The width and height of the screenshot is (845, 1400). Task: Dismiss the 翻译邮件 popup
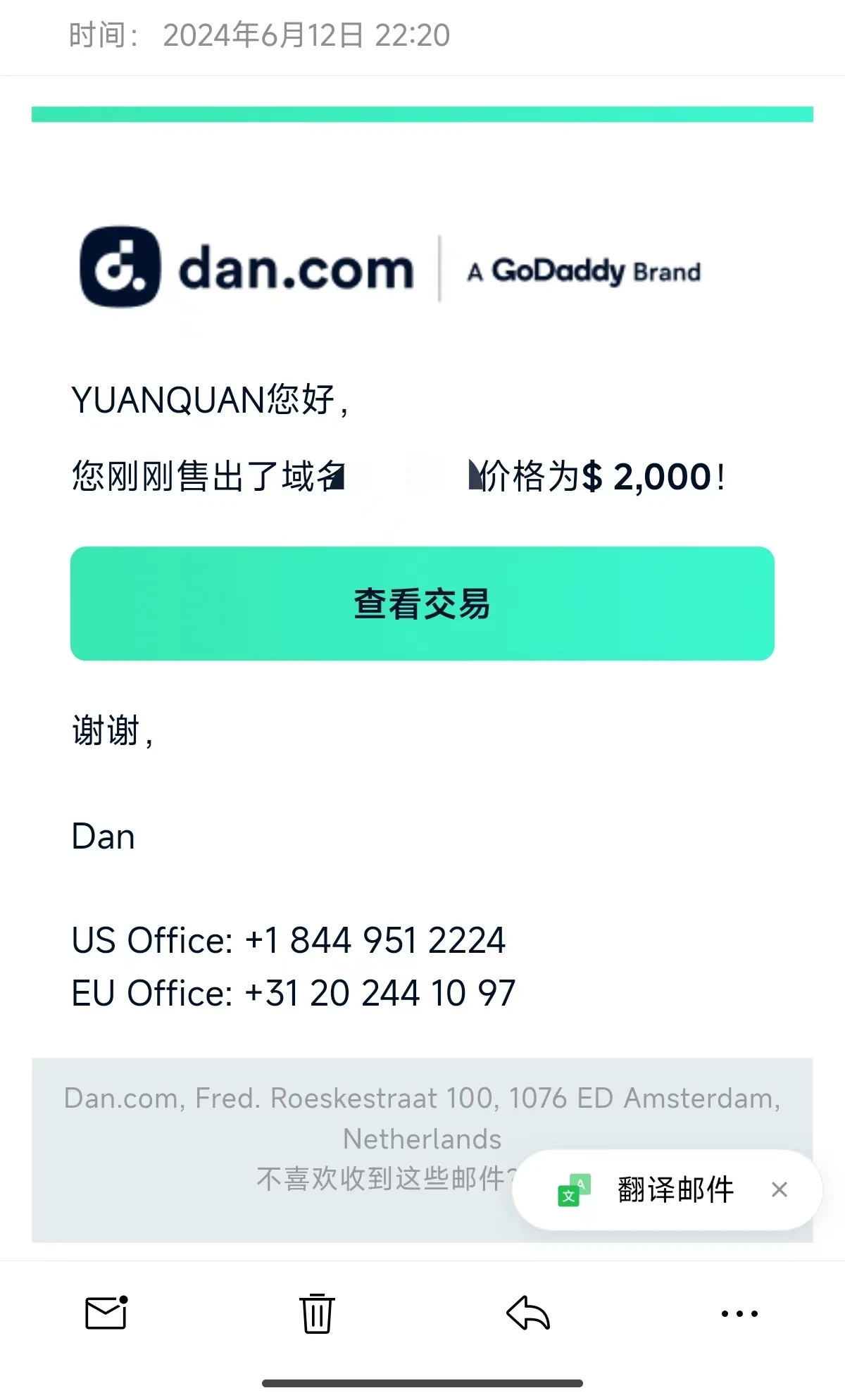pyautogui.click(x=779, y=1190)
